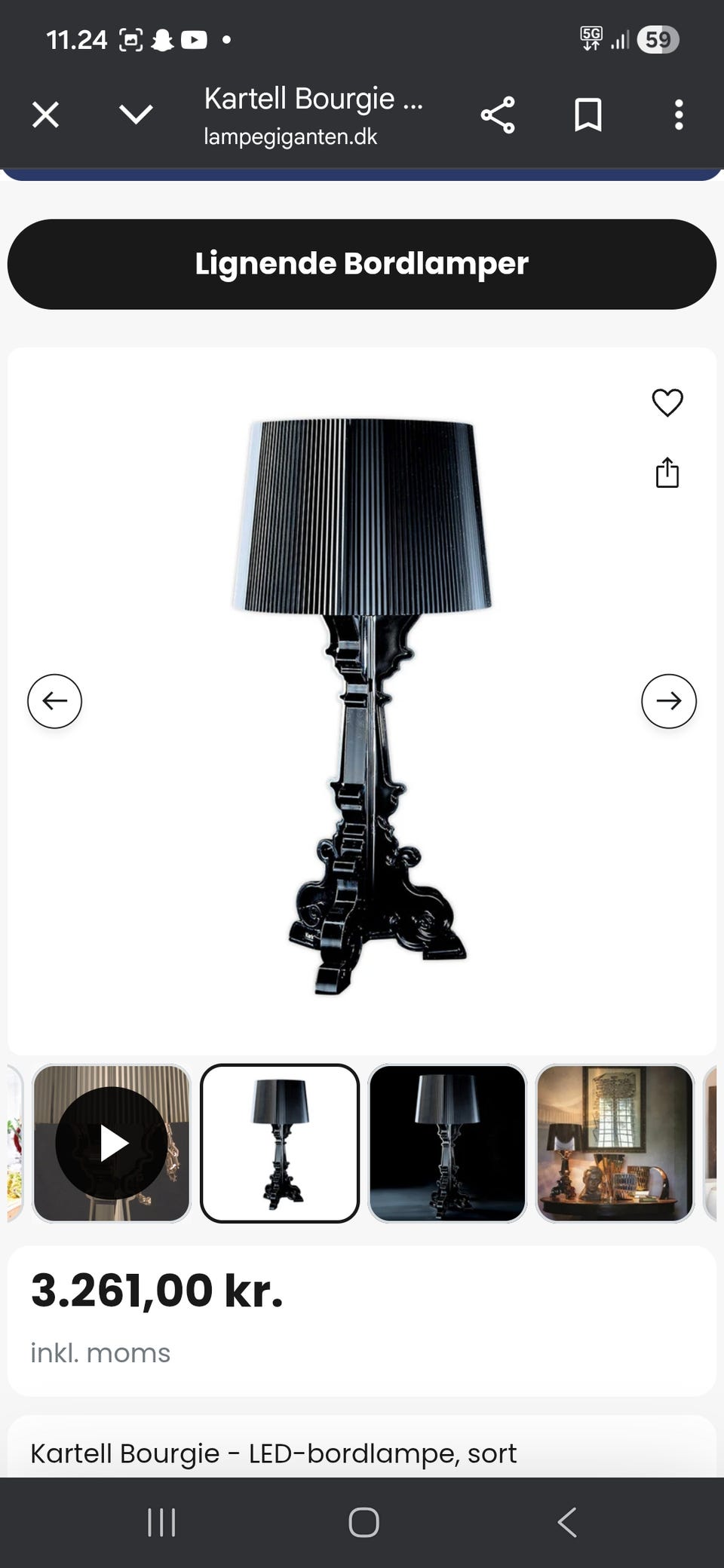This screenshot has height=1568, width=724.
Task: View the lamp photo on dark background
Action: [447, 1143]
